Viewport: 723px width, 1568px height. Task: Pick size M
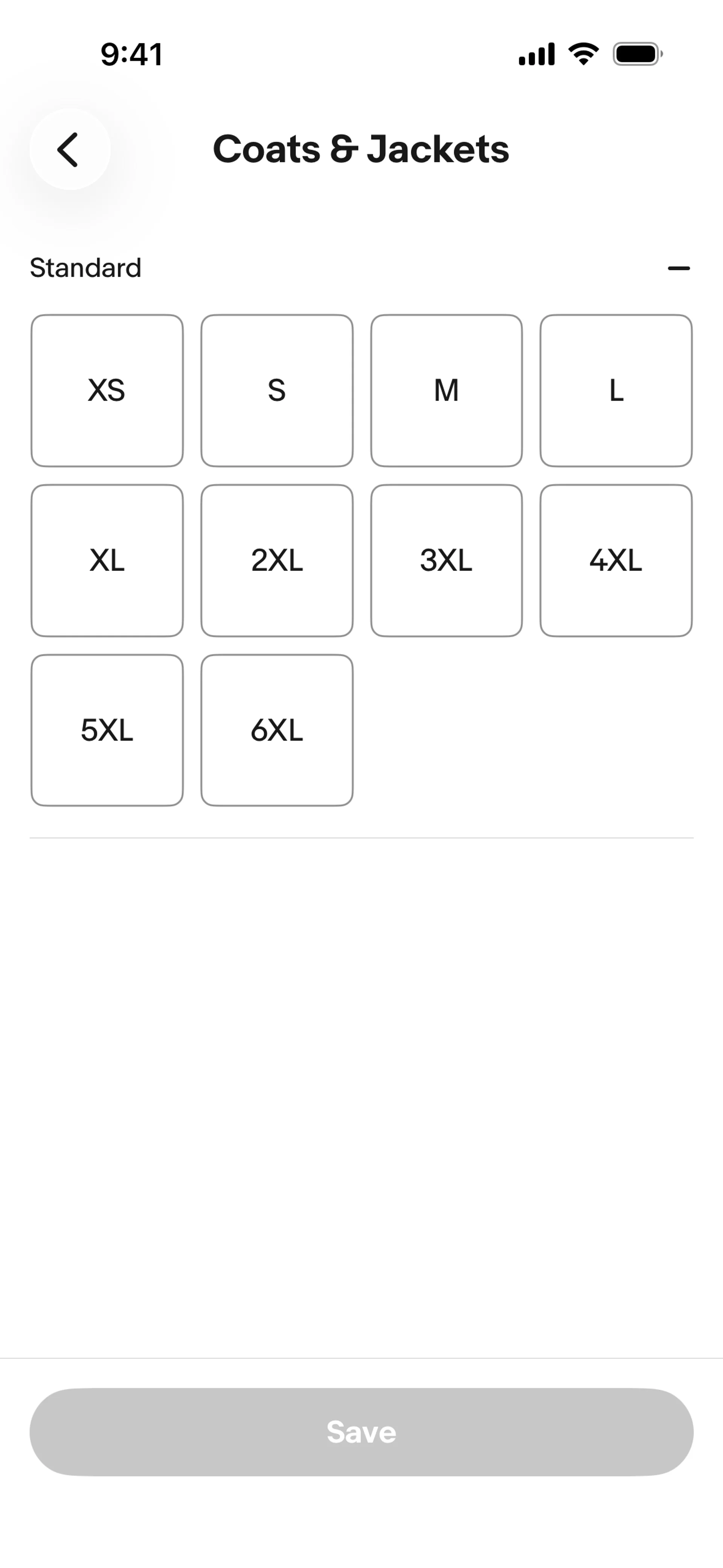[x=447, y=391]
